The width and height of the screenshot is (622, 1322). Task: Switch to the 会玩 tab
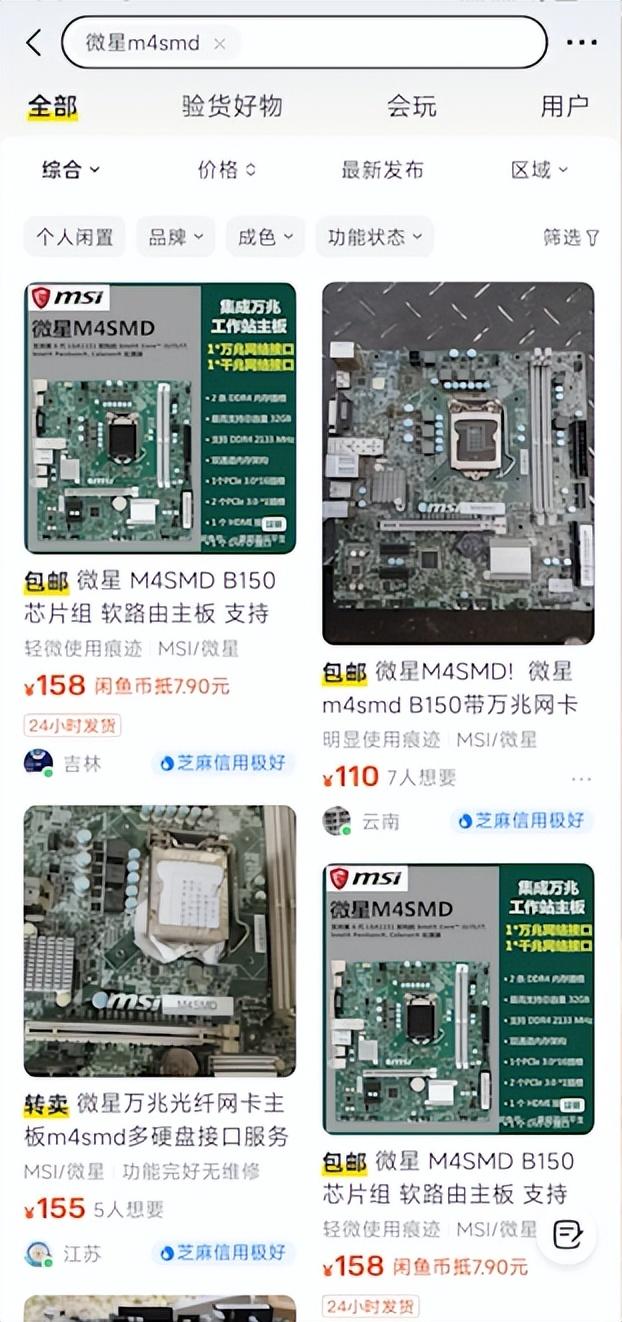412,105
